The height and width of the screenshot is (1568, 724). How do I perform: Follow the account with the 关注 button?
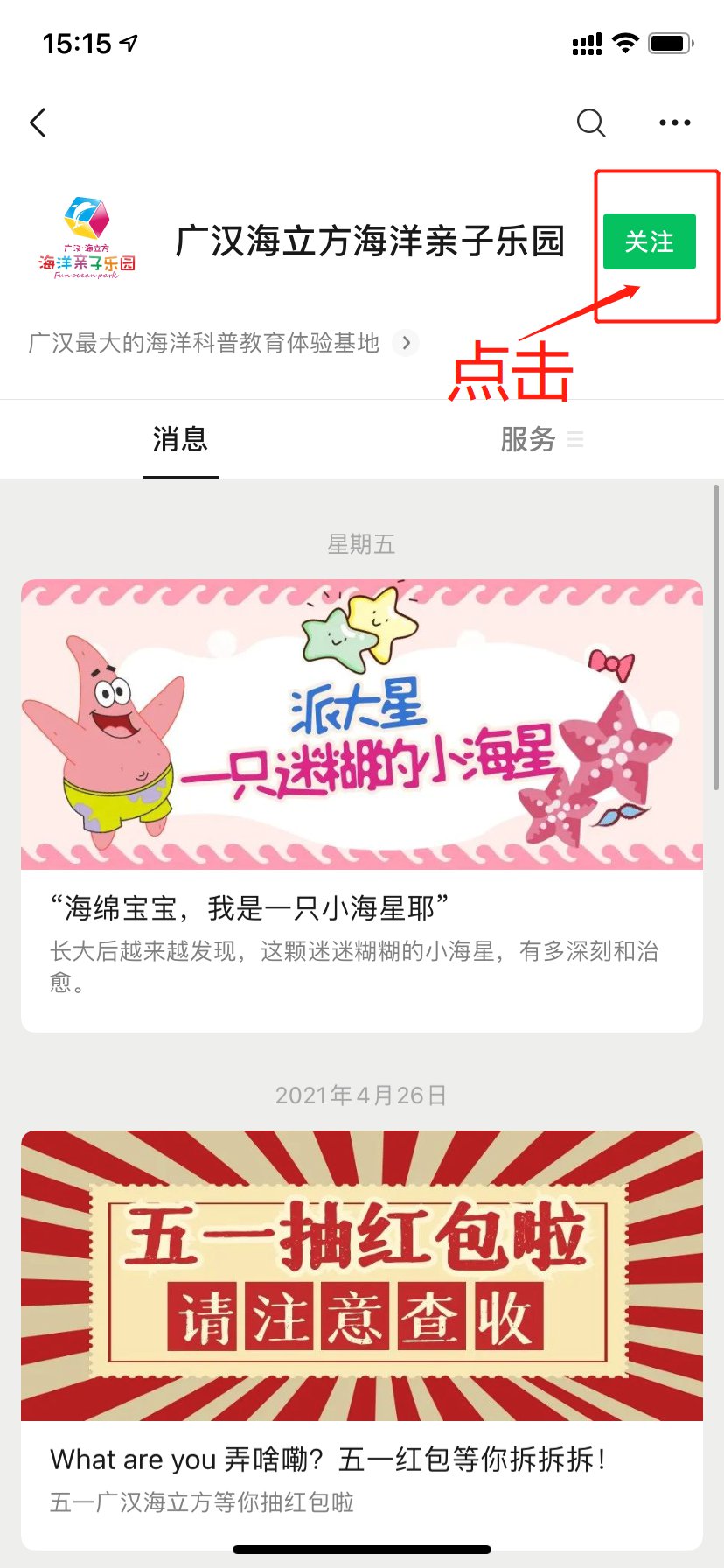(649, 241)
